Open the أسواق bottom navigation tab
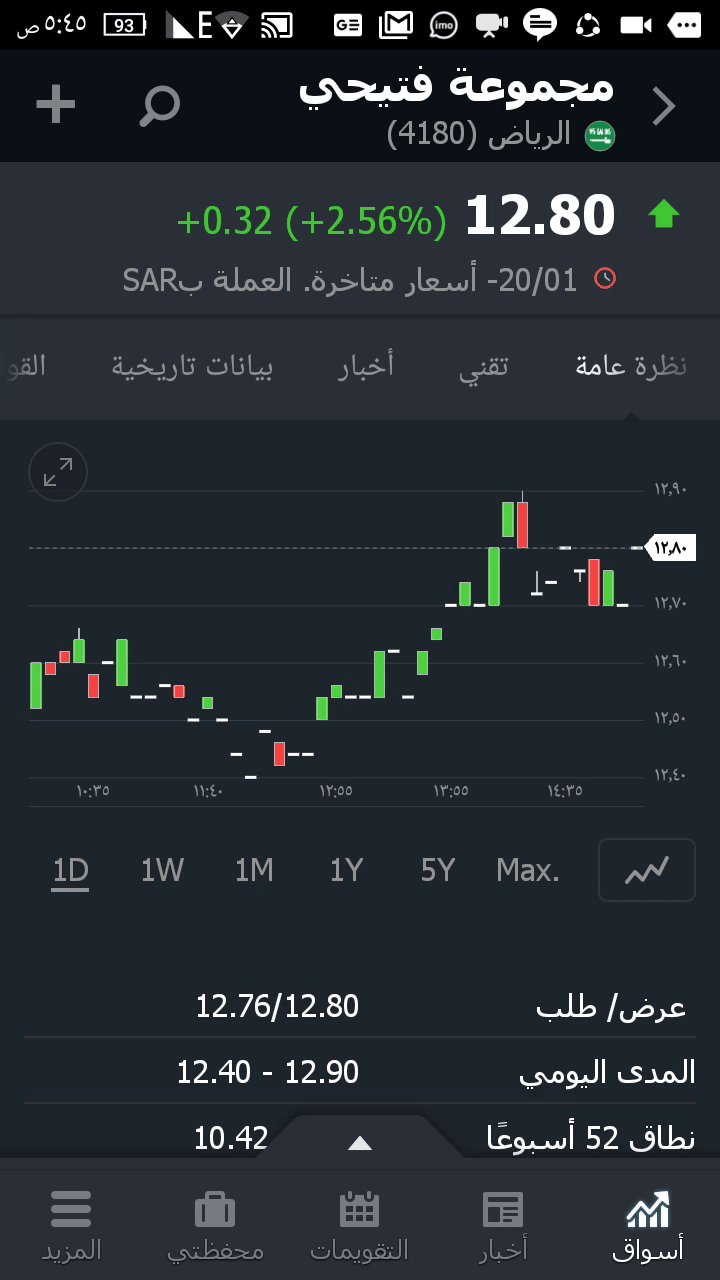Screen dimensions: 720x1280 point(648,1224)
